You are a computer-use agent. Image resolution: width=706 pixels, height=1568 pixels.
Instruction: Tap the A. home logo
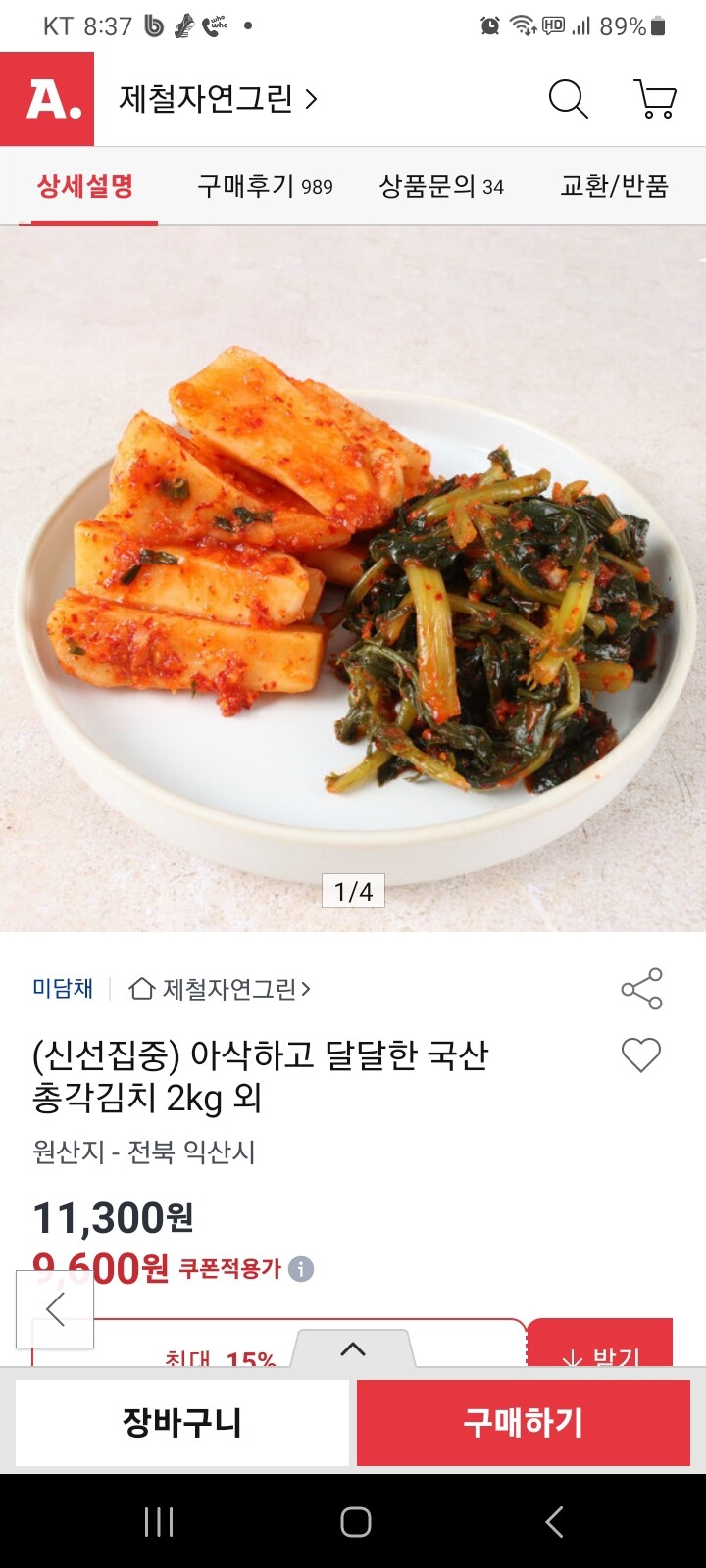point(47,99)
